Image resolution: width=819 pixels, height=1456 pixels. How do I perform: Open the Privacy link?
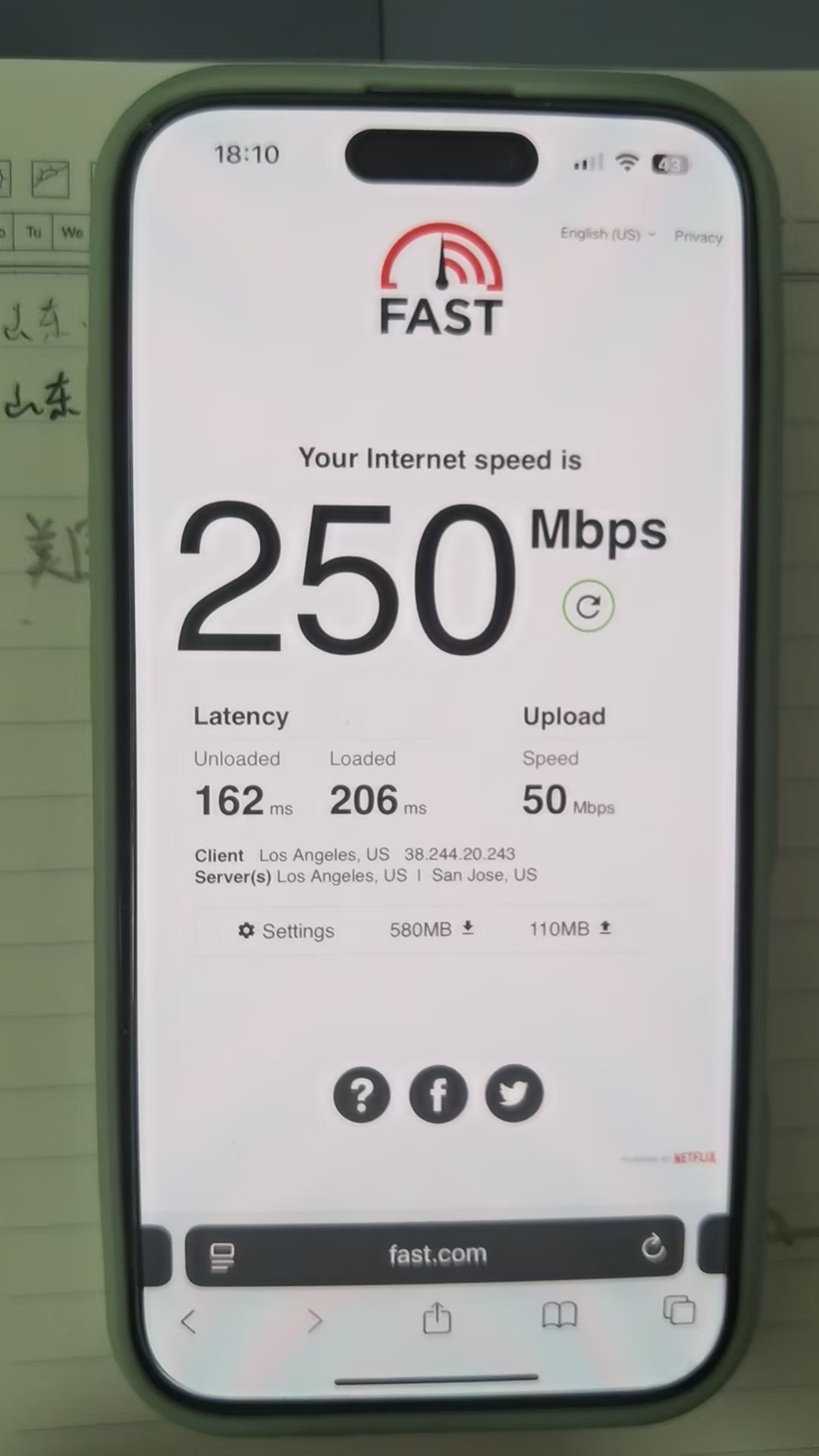(x=698, y=237)
